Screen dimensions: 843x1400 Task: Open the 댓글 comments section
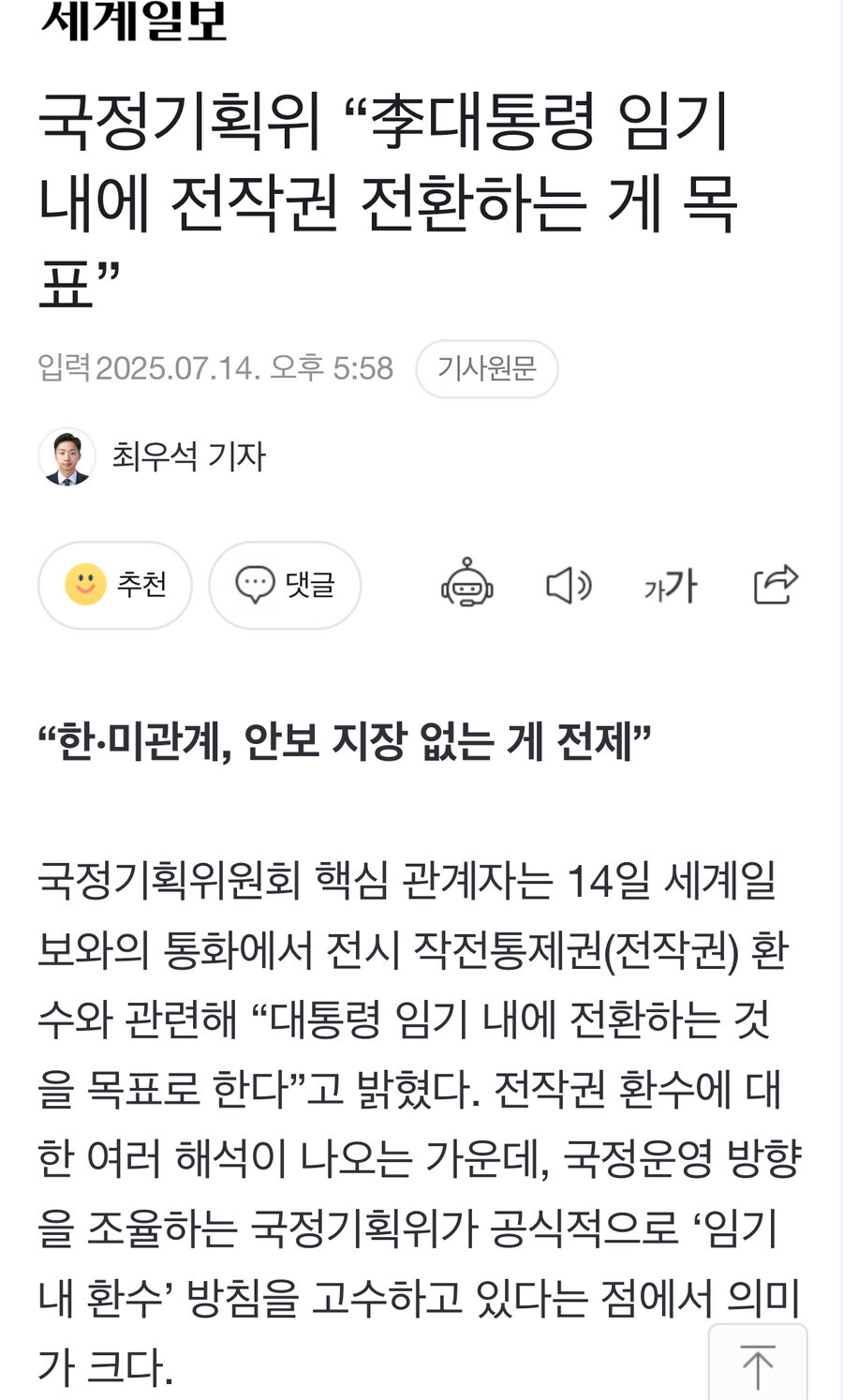285,585
